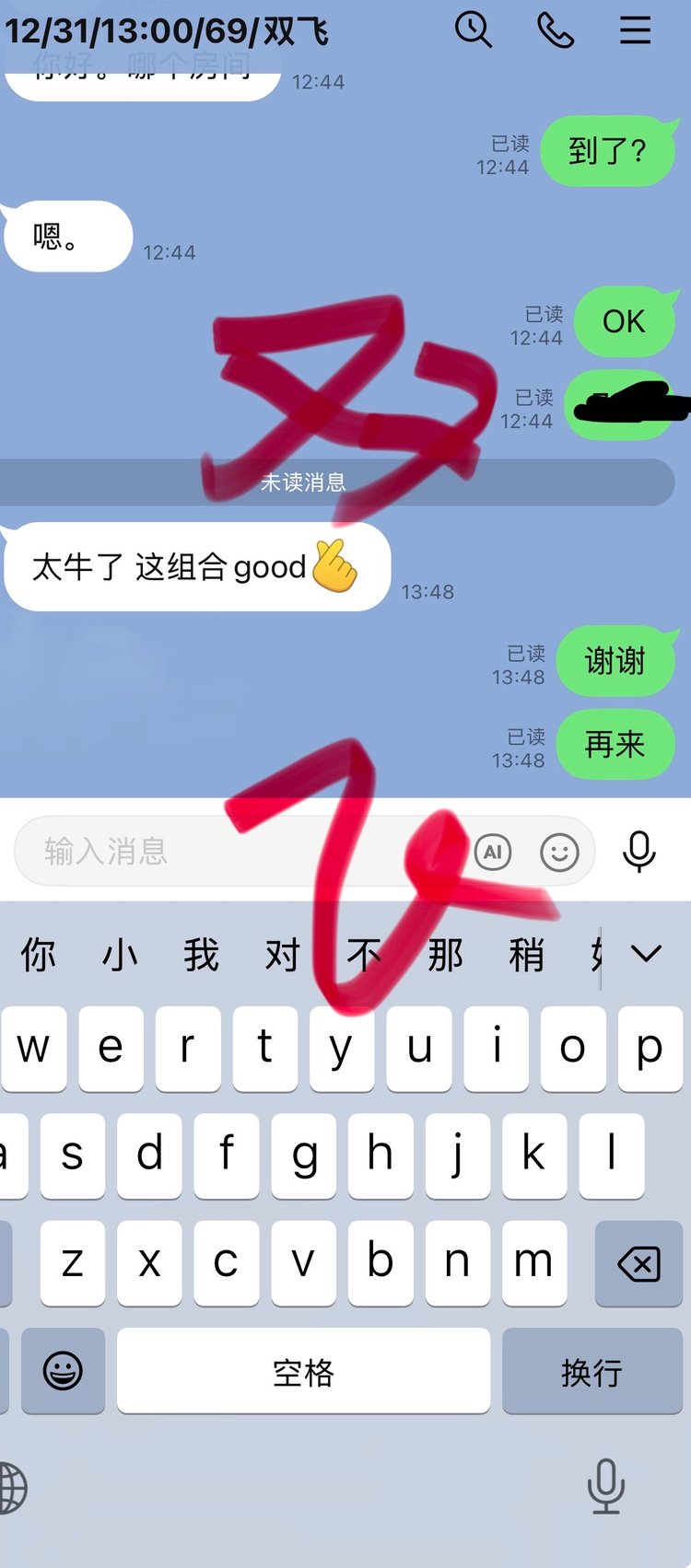Record a voice message
691x1568 pixels.
click(x=639, y=851)
